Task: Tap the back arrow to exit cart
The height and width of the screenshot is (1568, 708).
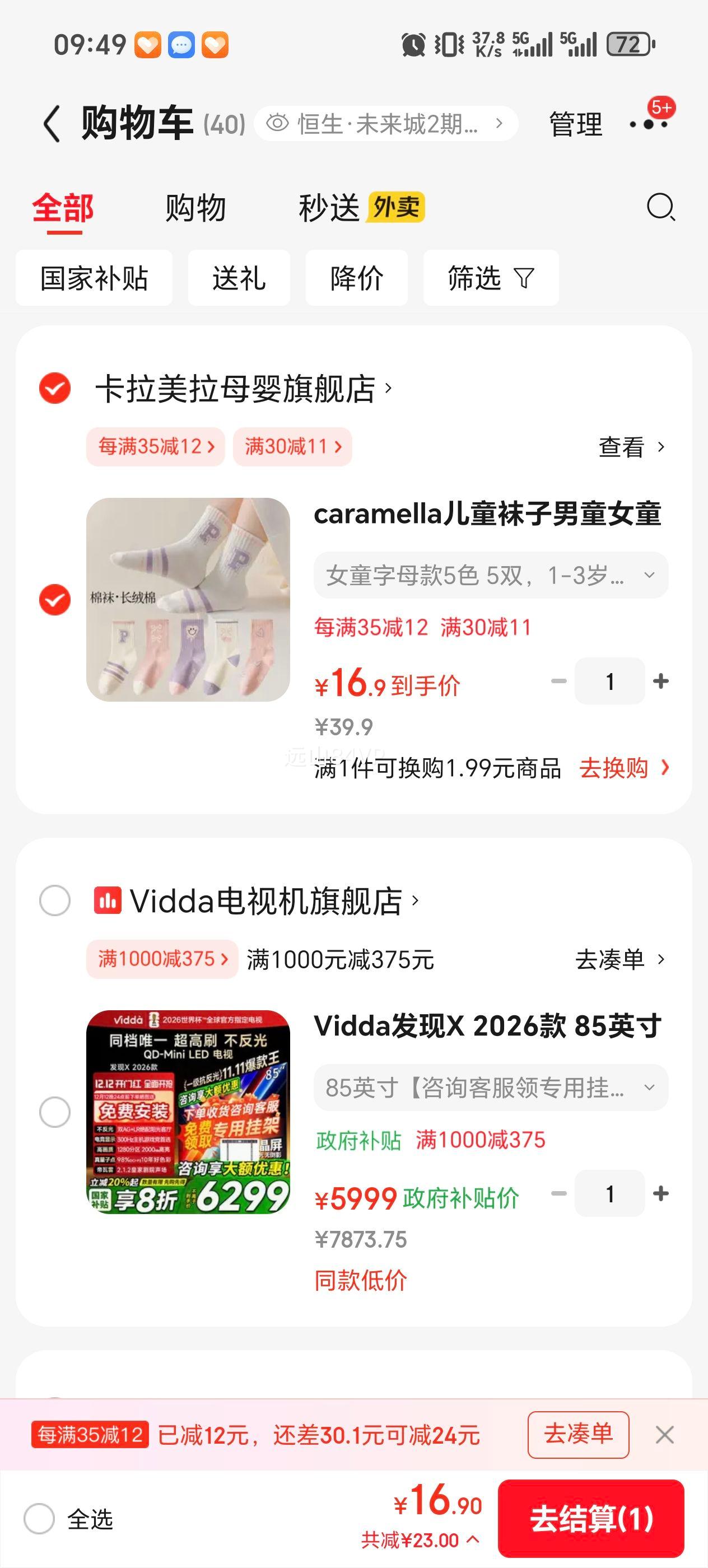Action: coord(52,122)
